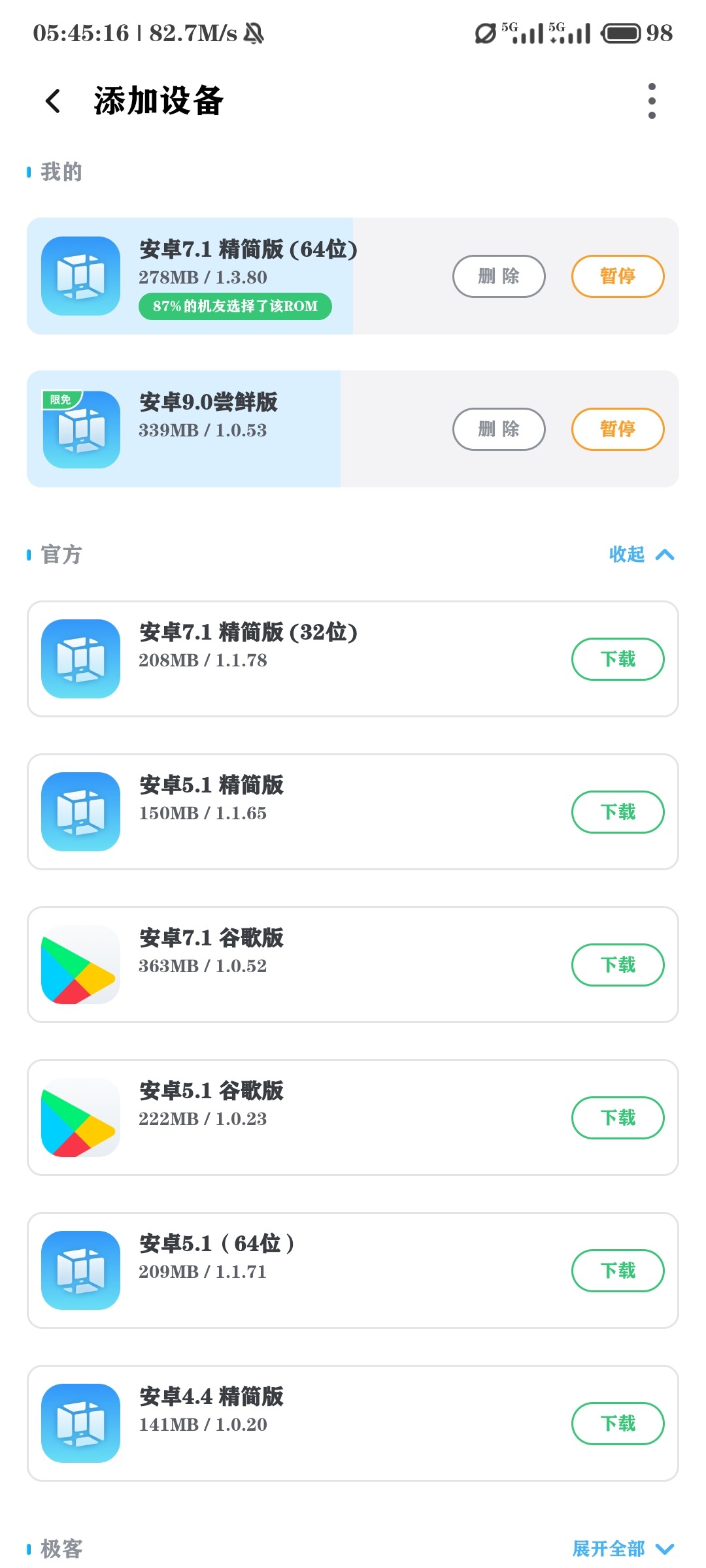Screen dimensions: 706x1568
Task: Tap the Google Play icon for 安卓7.1 谷歌版
Action: point(80,964)
